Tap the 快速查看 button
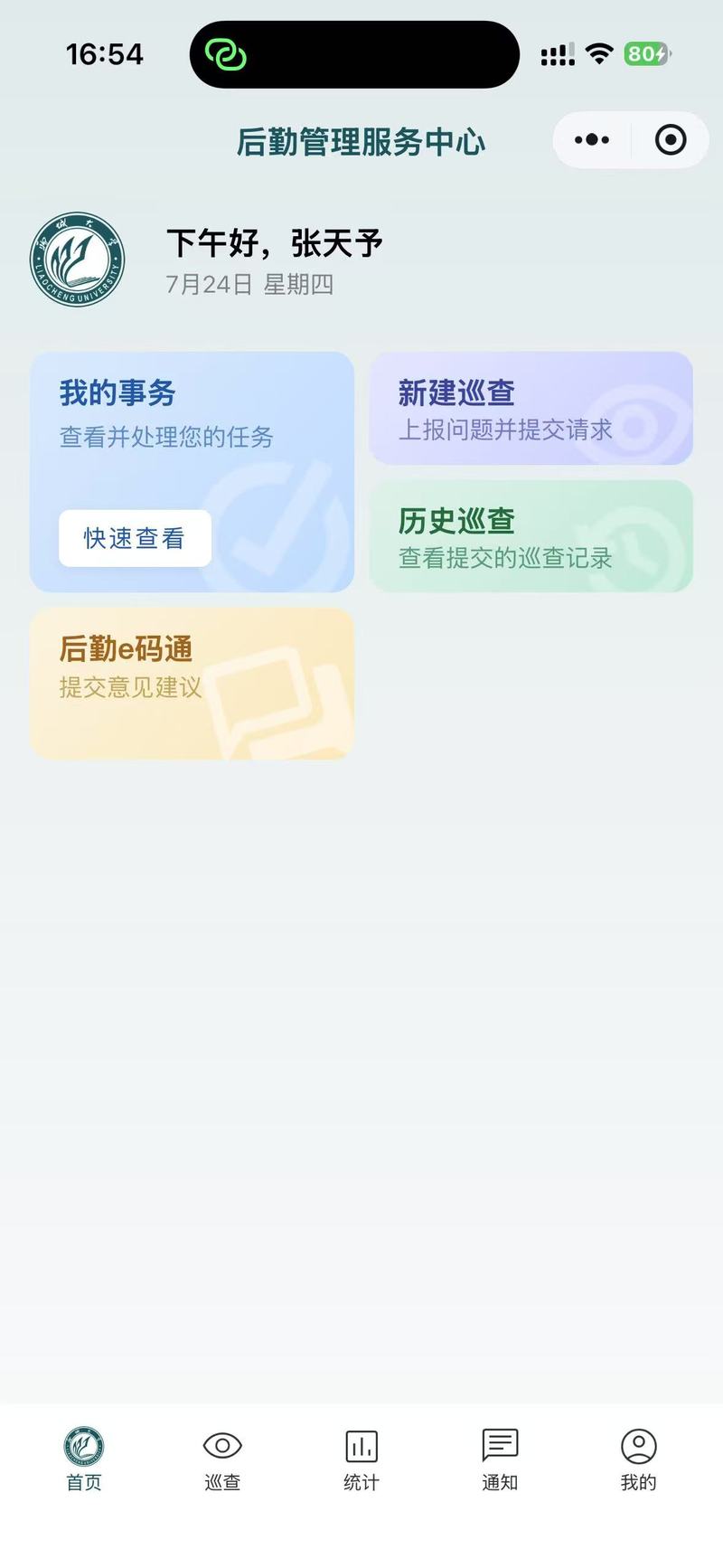 pyautogui.click(x=135, y=538)
